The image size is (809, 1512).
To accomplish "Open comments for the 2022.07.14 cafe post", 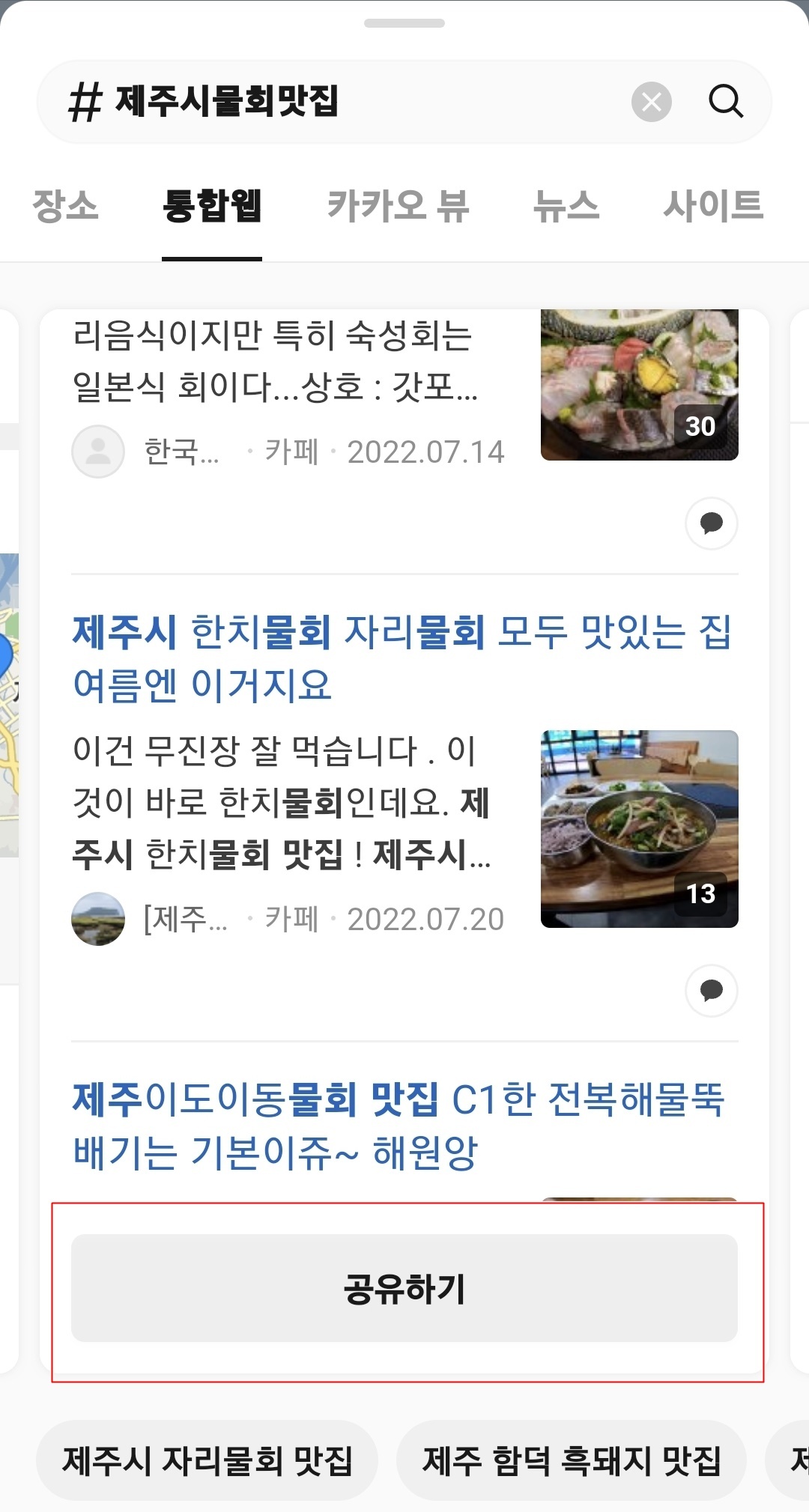I will point(711,523).
